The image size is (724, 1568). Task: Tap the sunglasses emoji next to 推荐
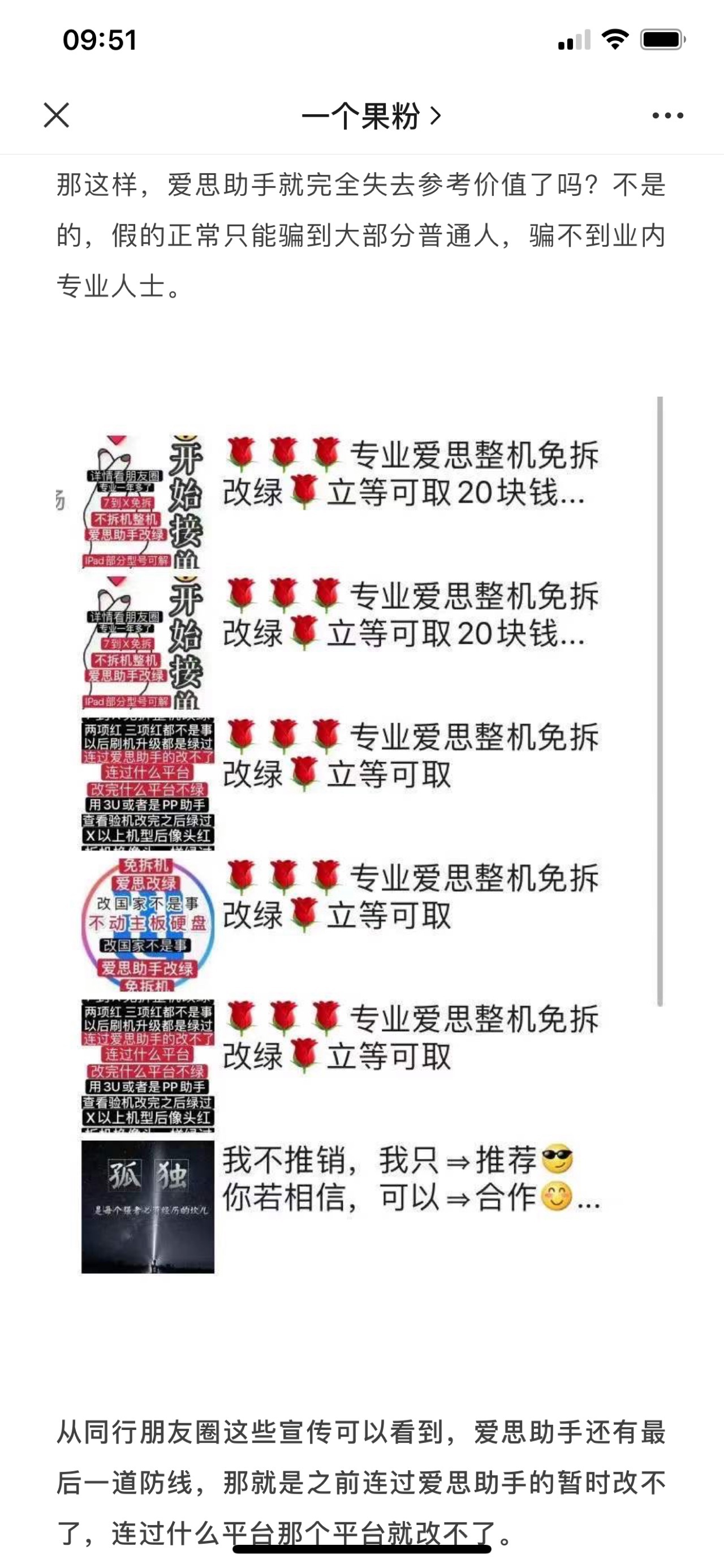[x=557, y=1159]
